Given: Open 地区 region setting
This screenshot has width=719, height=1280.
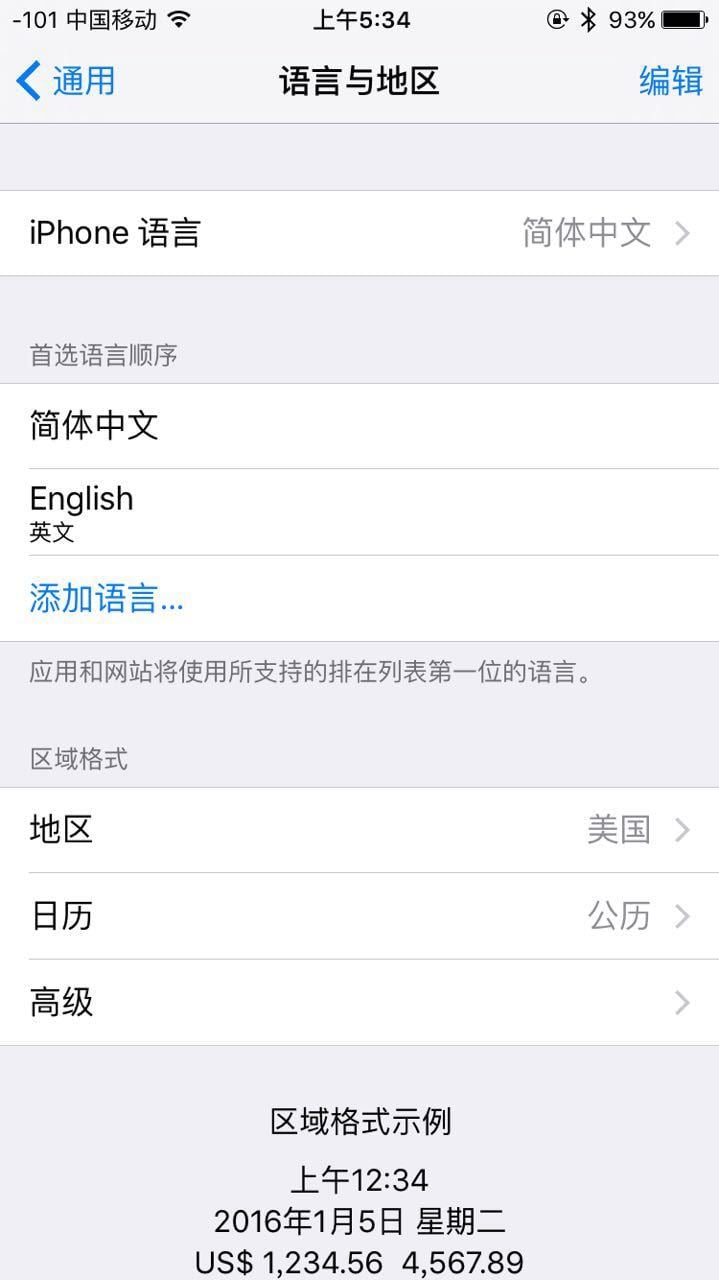Looking at the screenshot, I should (359, 830).
